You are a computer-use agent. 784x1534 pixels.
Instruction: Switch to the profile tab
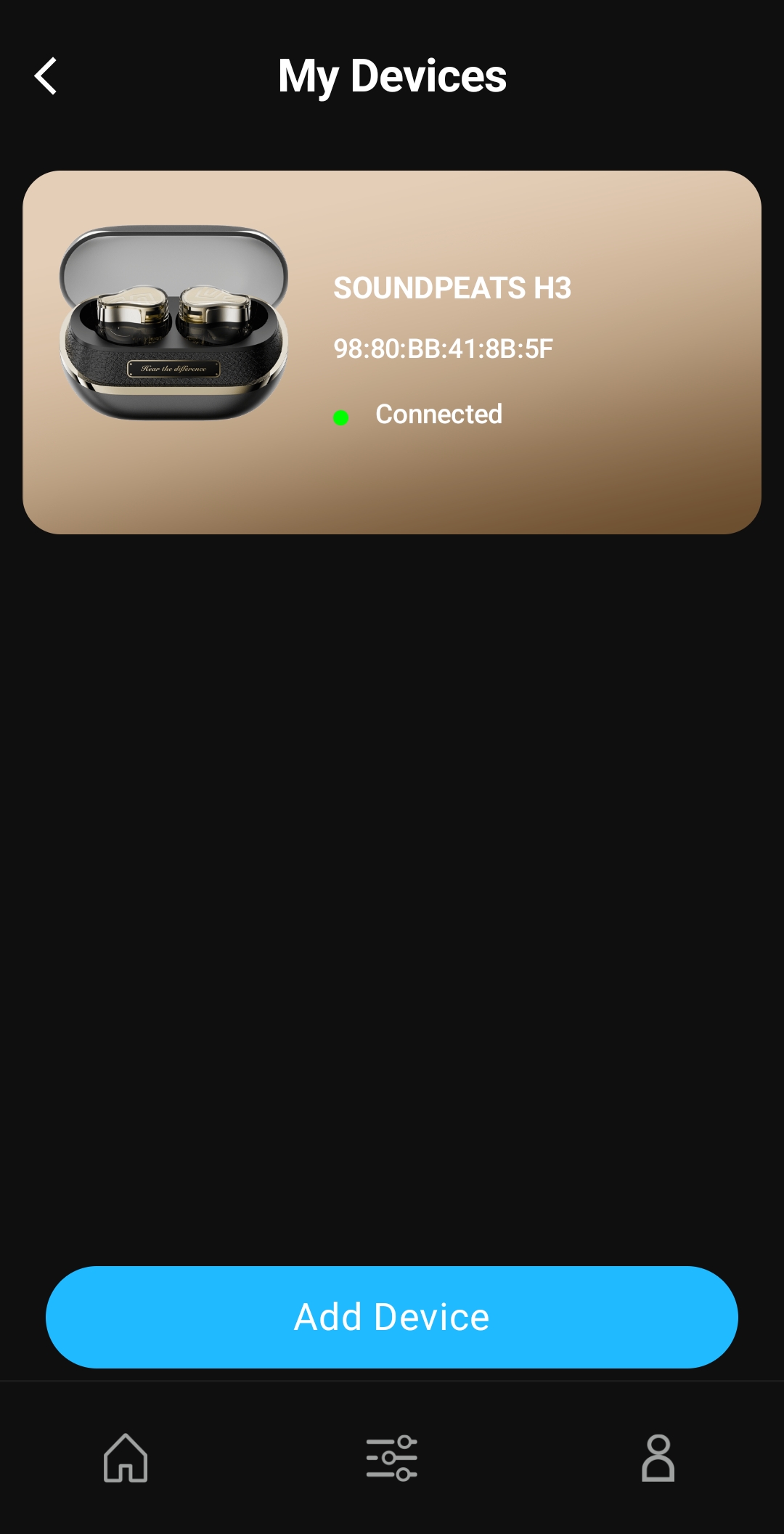pyautogui.click(x=658, y=1457)
